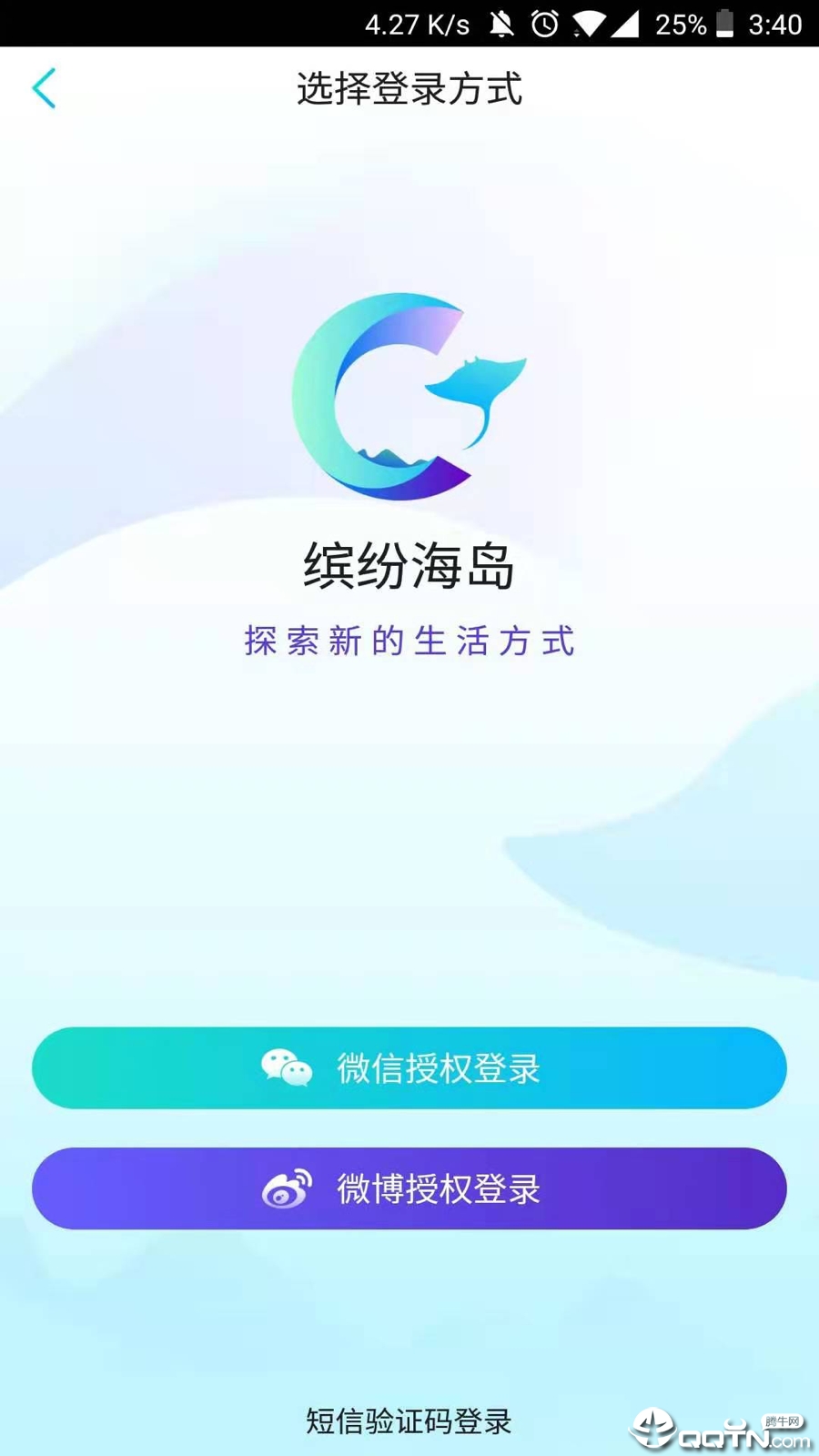Log in with Weibo authorization
Screen dimensions: 819x1456
409,1188
